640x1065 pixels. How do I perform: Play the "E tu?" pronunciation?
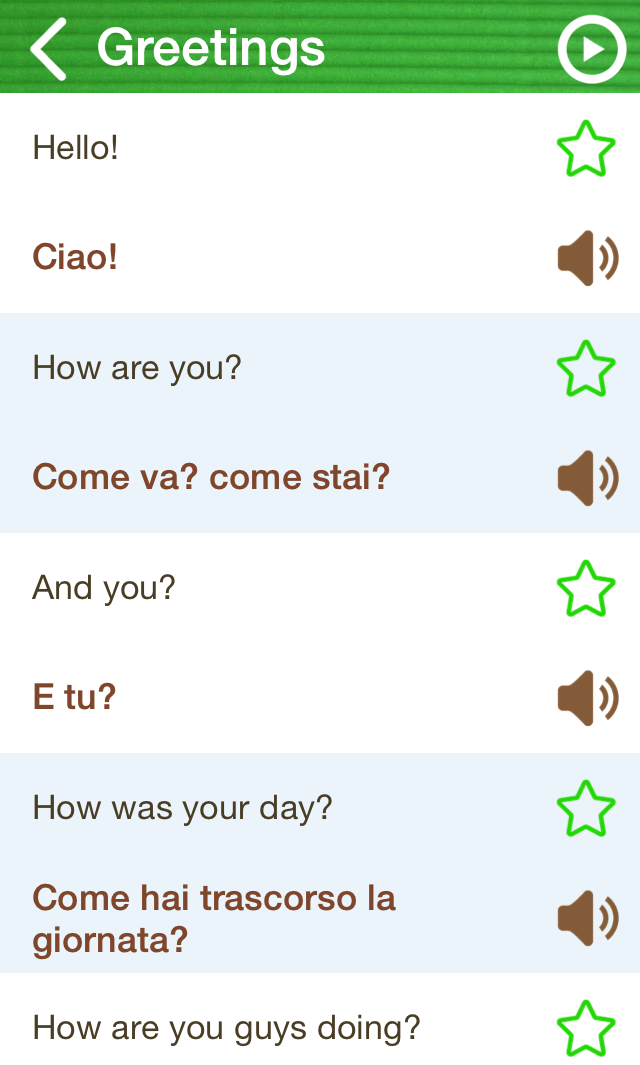tap(588, 698)
